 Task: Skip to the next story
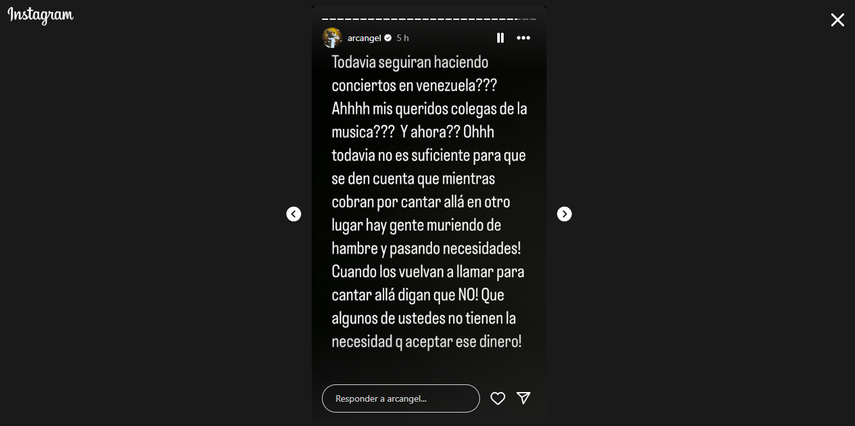point(564,214)
